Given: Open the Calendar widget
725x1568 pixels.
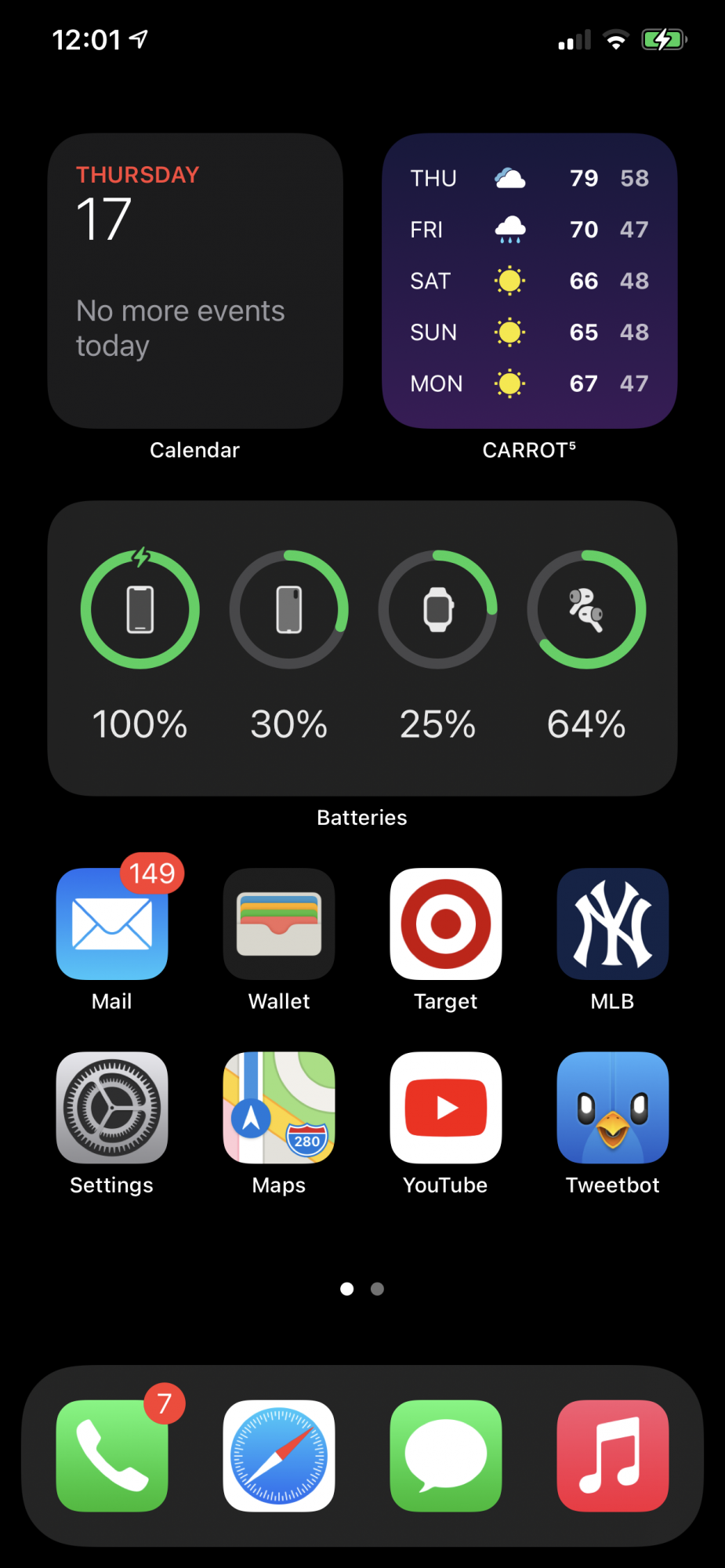Looking at the screenshot, I should (194, 281).
